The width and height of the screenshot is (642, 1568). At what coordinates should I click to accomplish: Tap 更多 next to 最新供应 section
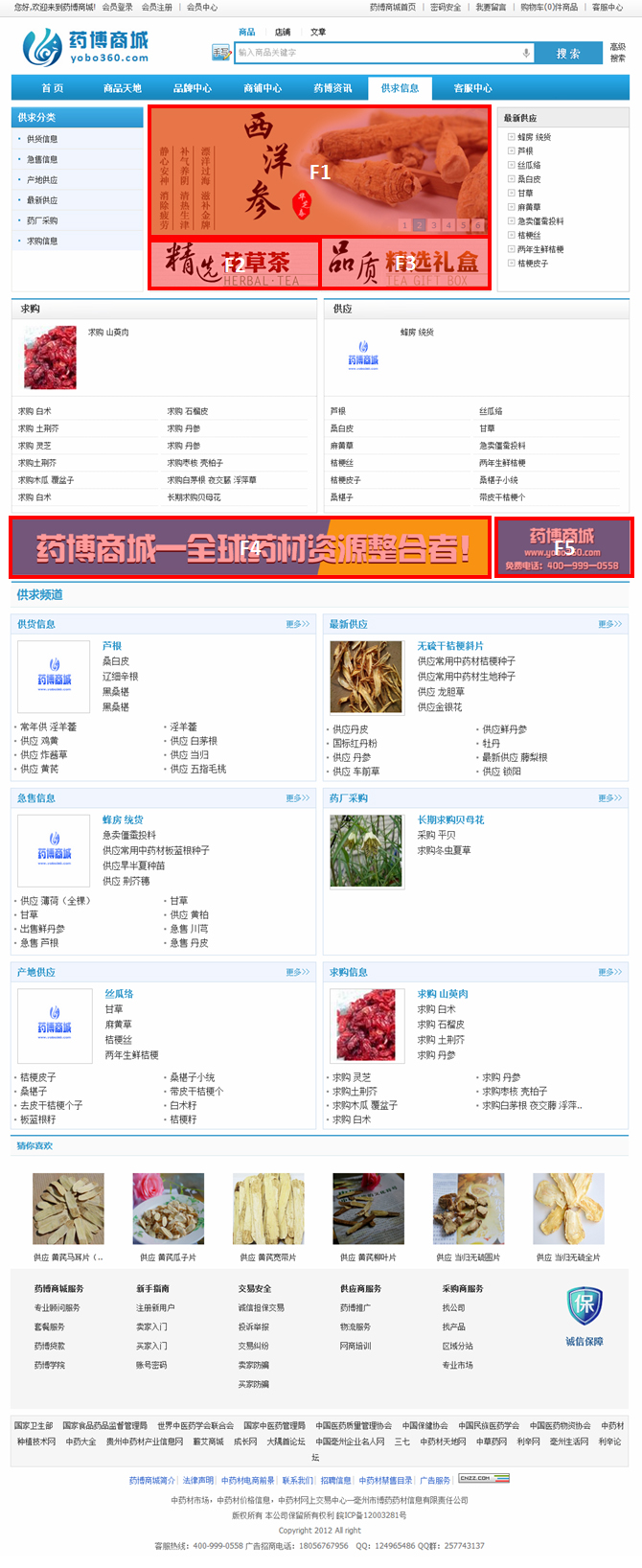coord(609,624)
